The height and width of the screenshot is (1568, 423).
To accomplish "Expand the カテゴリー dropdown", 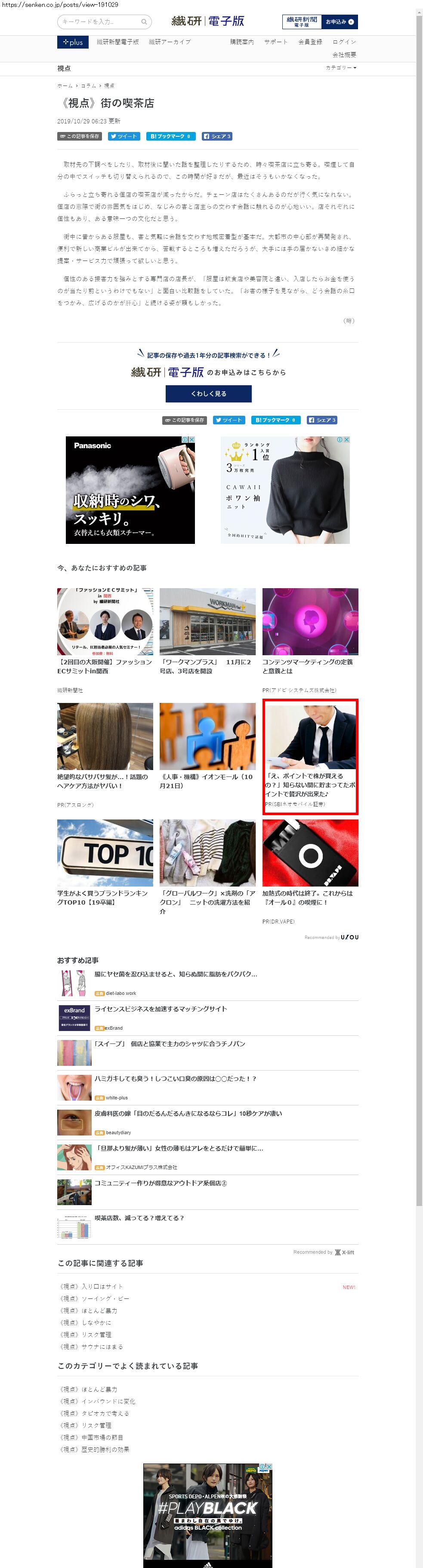I will [341, 68].
